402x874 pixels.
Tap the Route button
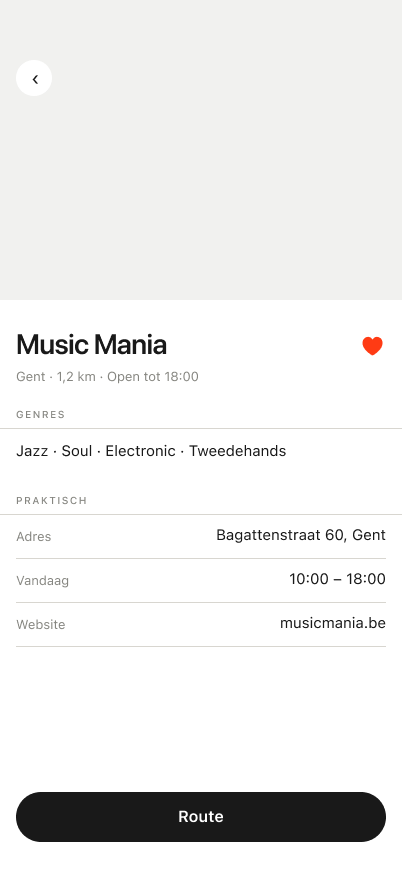[201, 817]
